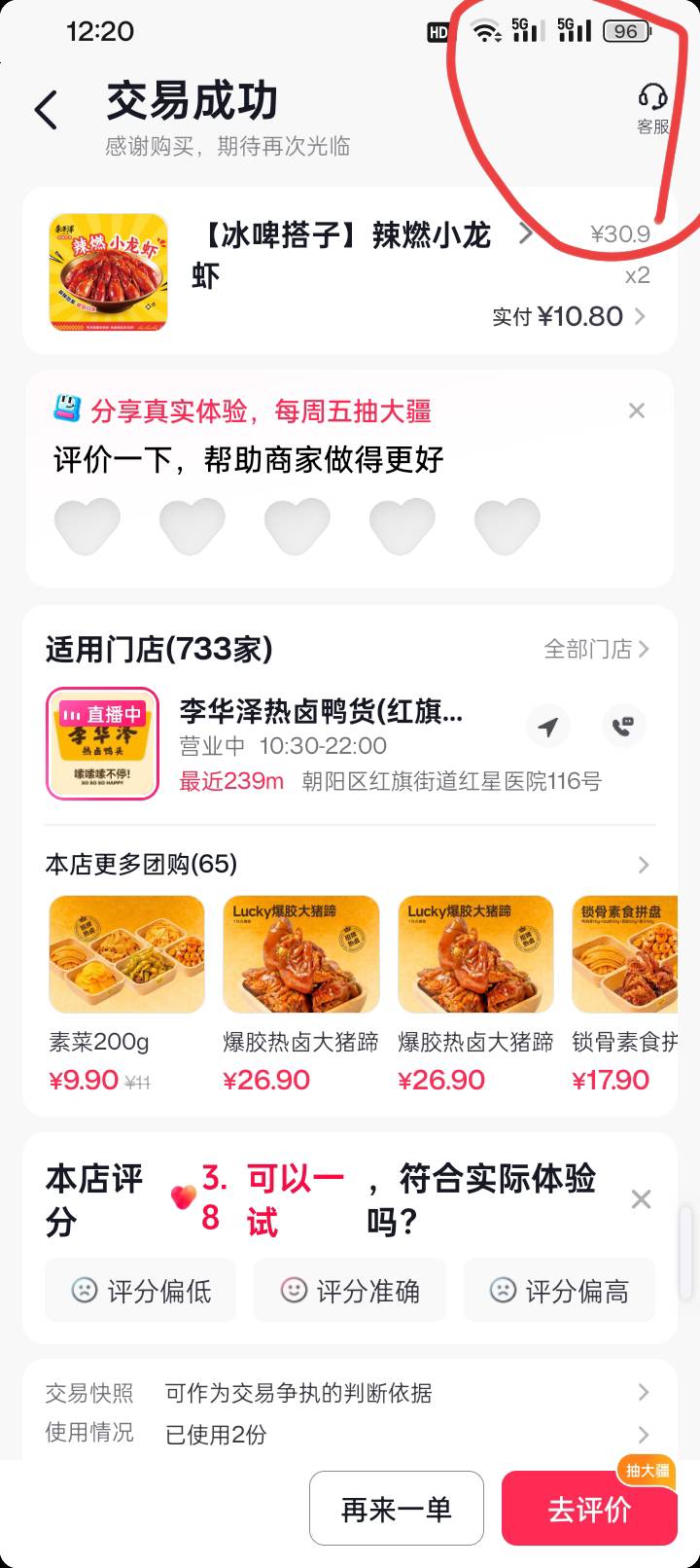Expand 本店更多团购(65) deals
The height and width of the screenshot is (1568, 700).
[642, 865]
